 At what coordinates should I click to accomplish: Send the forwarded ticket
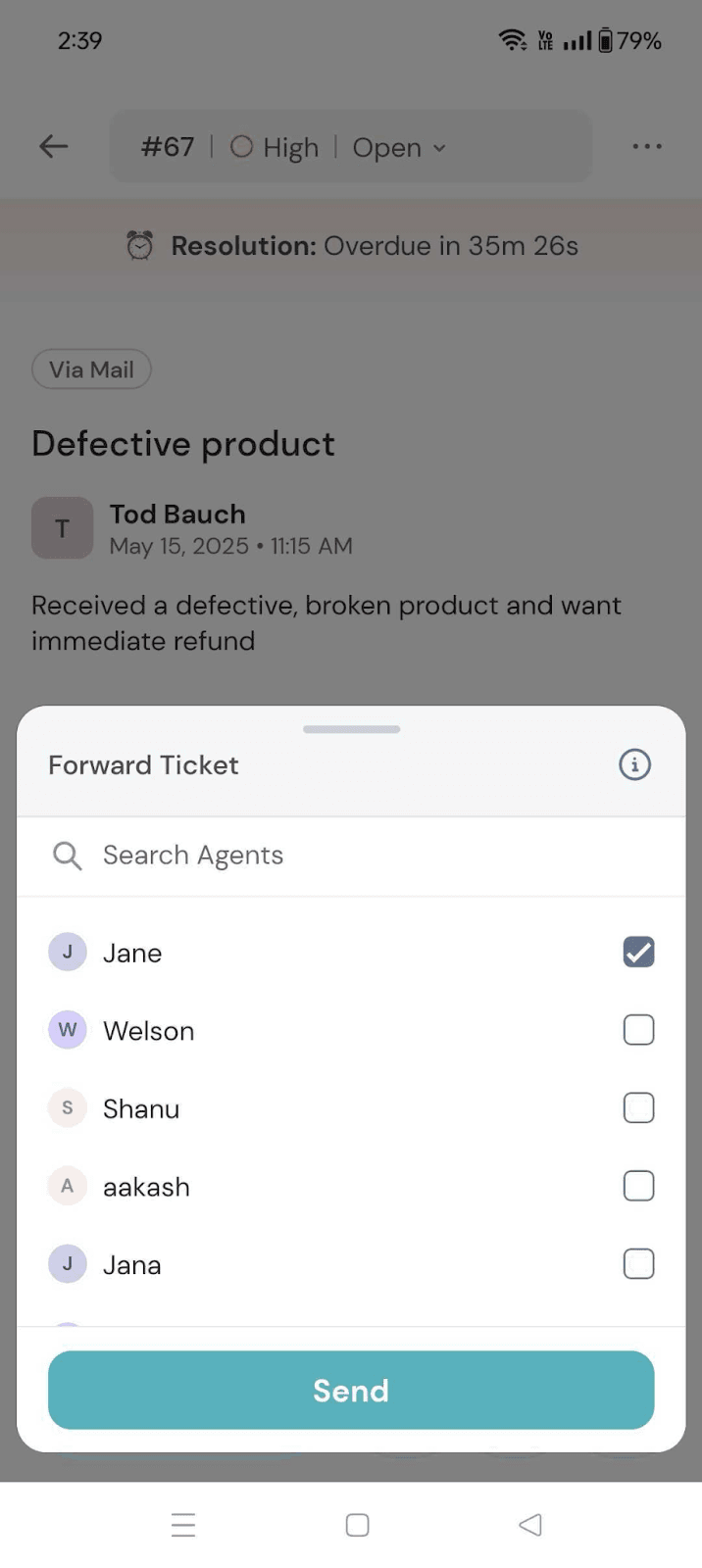351,1390
